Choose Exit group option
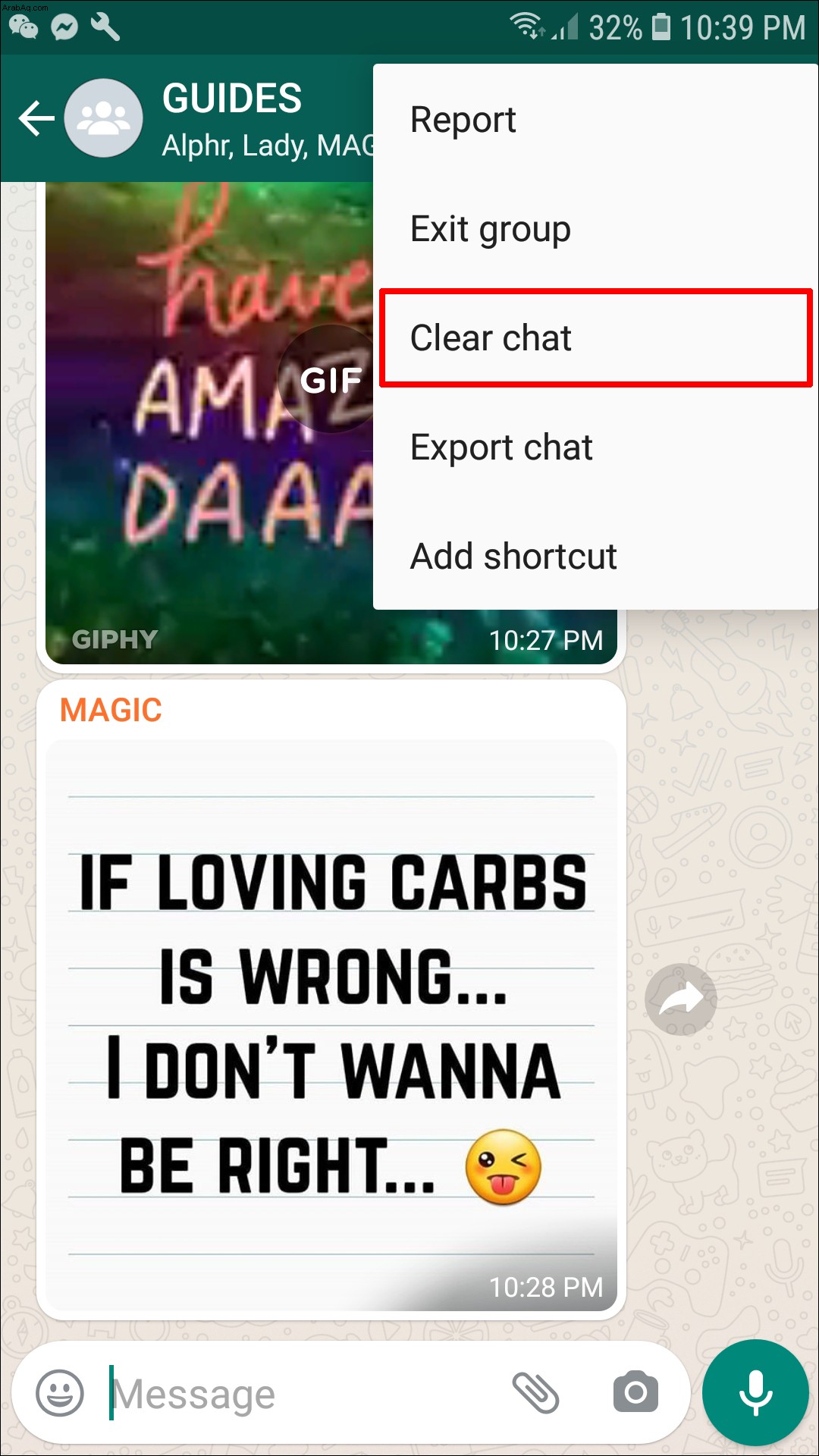Image resolution: width=819 pixels, height=1456 pixels. 490,229
